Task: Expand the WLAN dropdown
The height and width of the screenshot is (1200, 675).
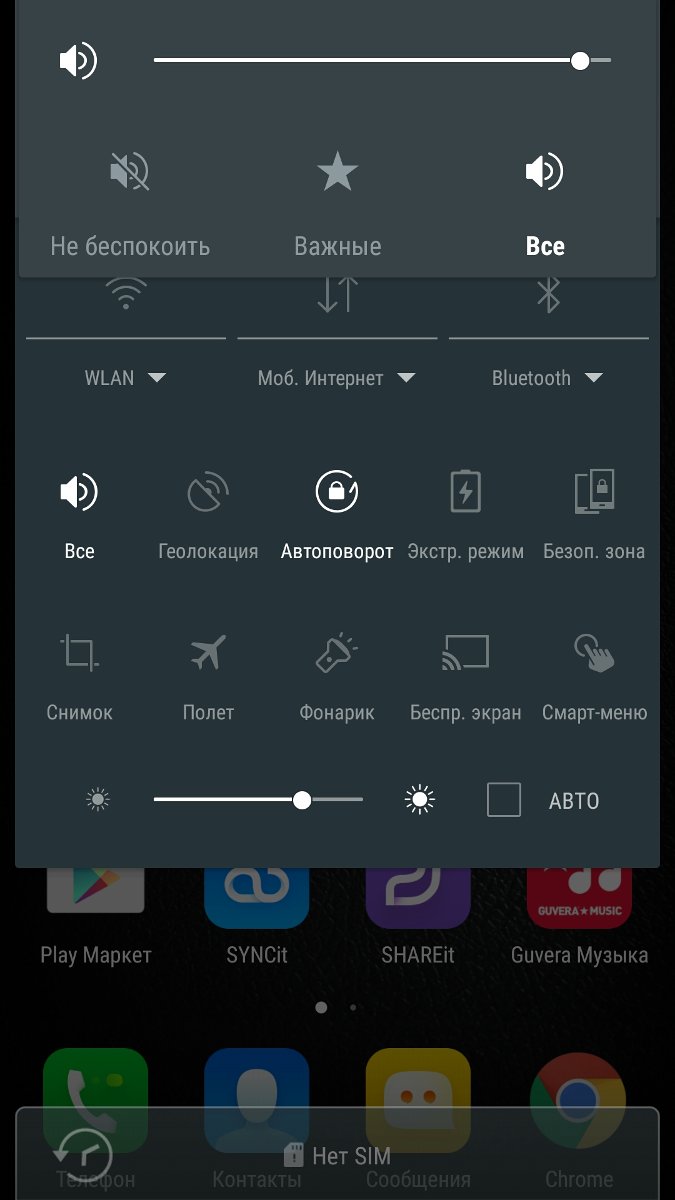Action: coord(126,378)
